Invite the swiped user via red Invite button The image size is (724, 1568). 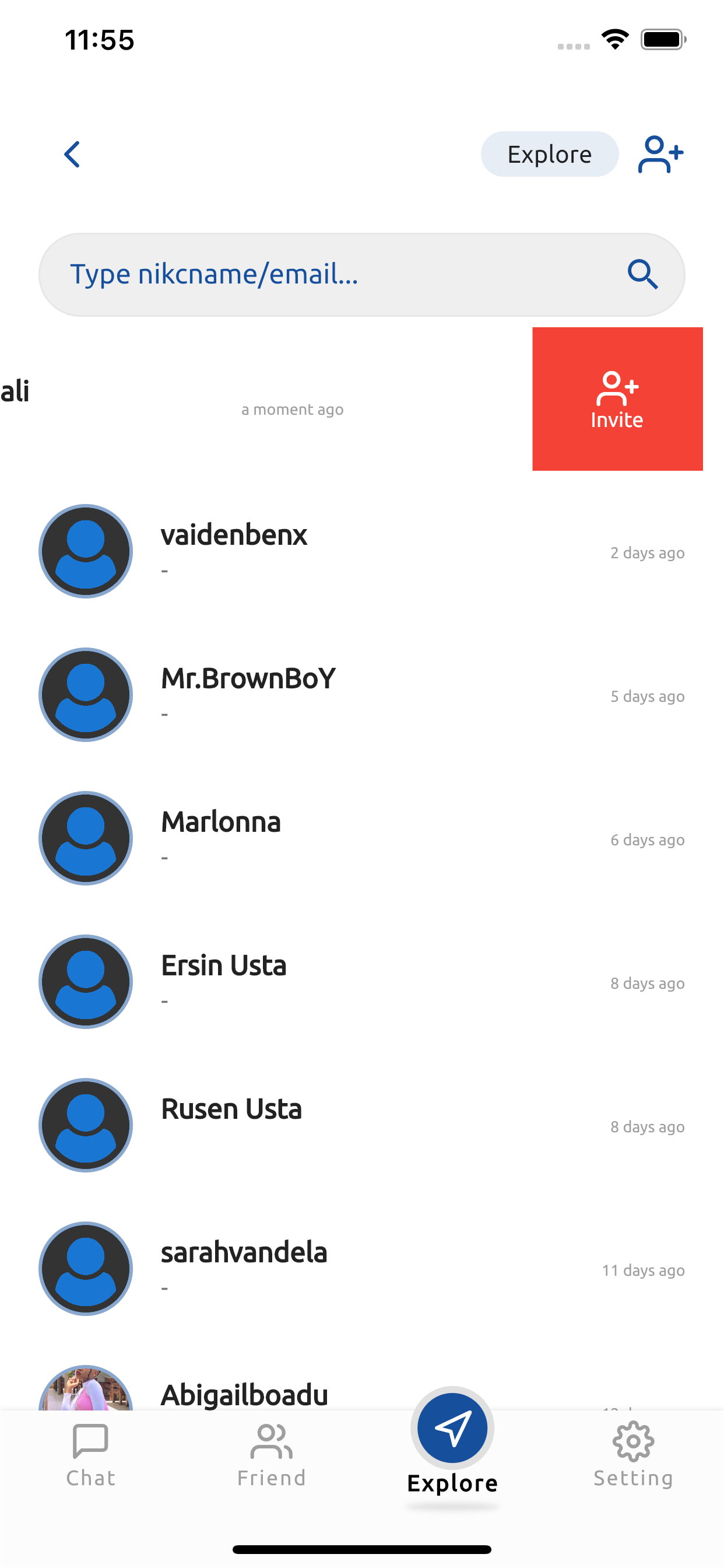pos(617,398)
